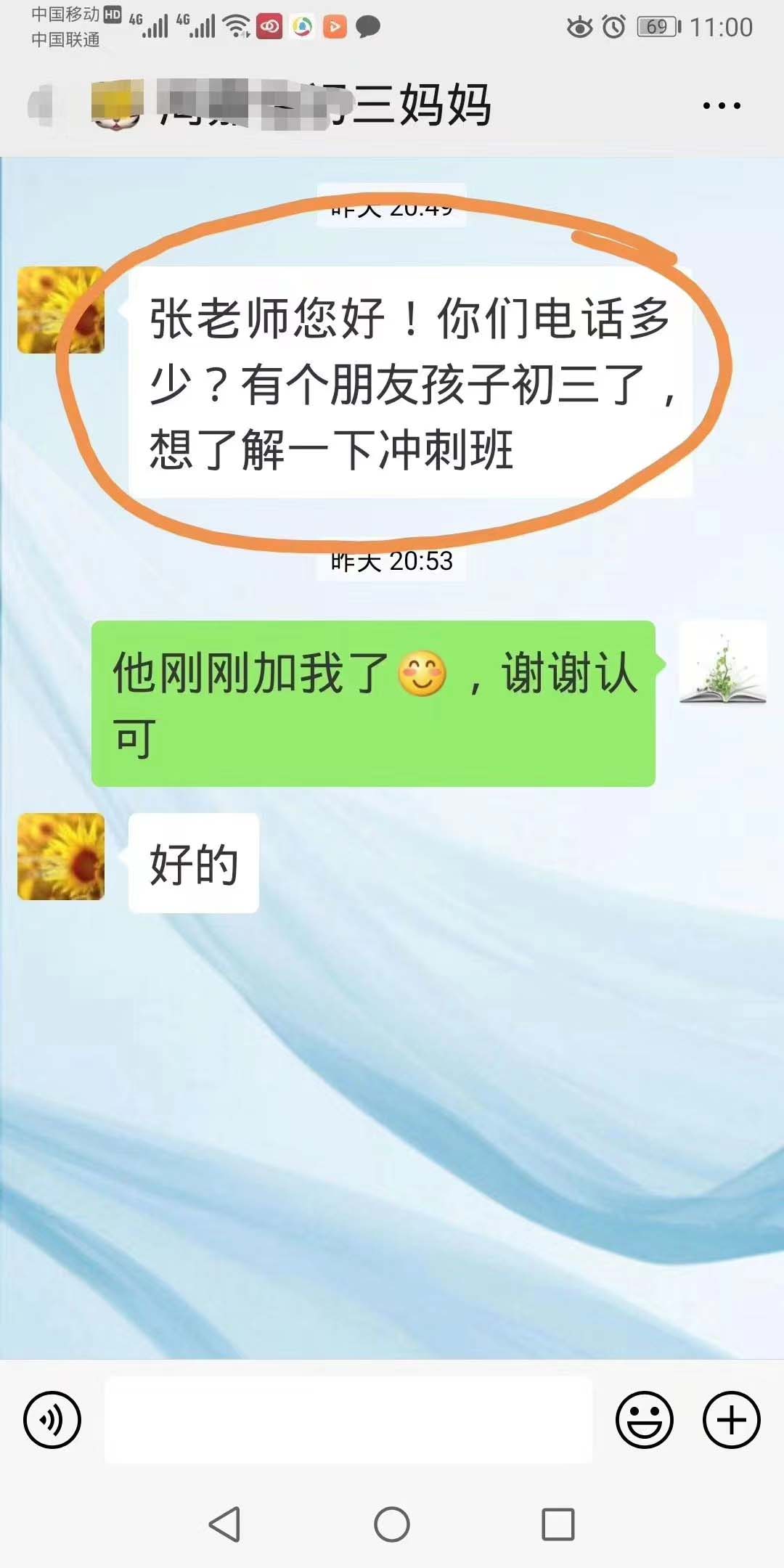Open the plus attachments menu
This screenshot has height=1568, width=784.
coord(731,1419)
